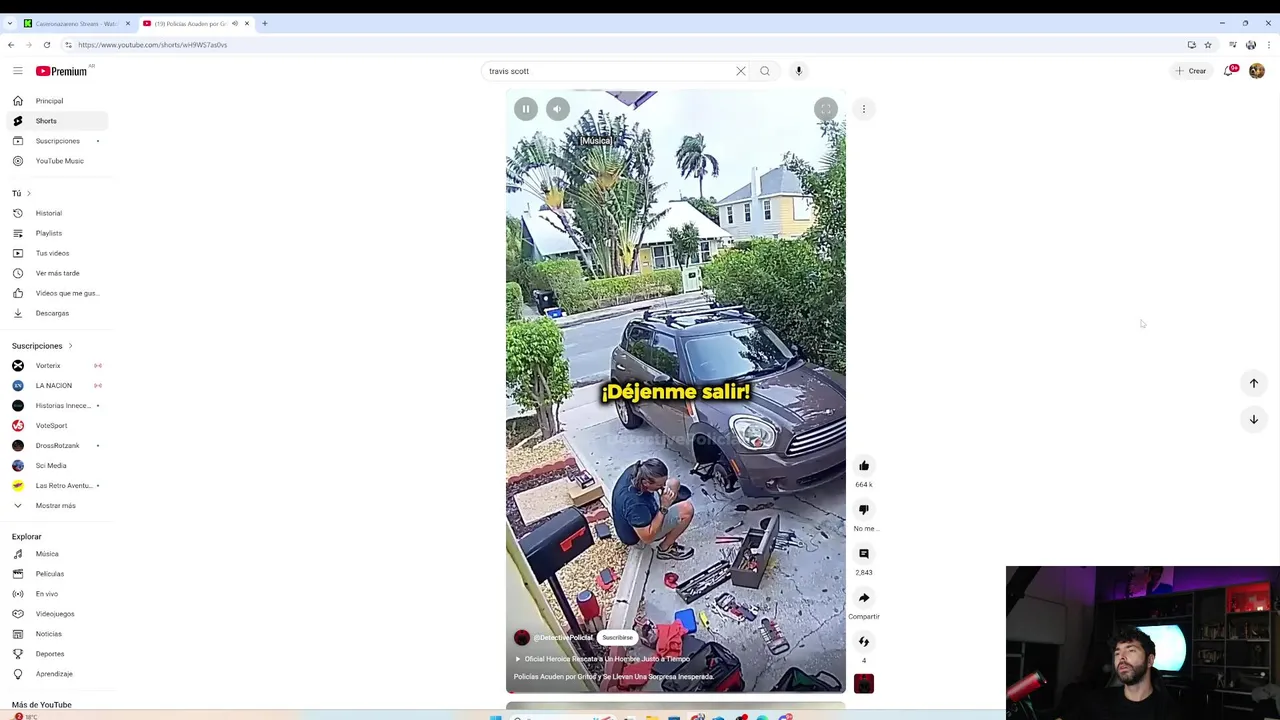Open the remix icon
Screen dimensions: 1280x720
click(x=864, y=642)
